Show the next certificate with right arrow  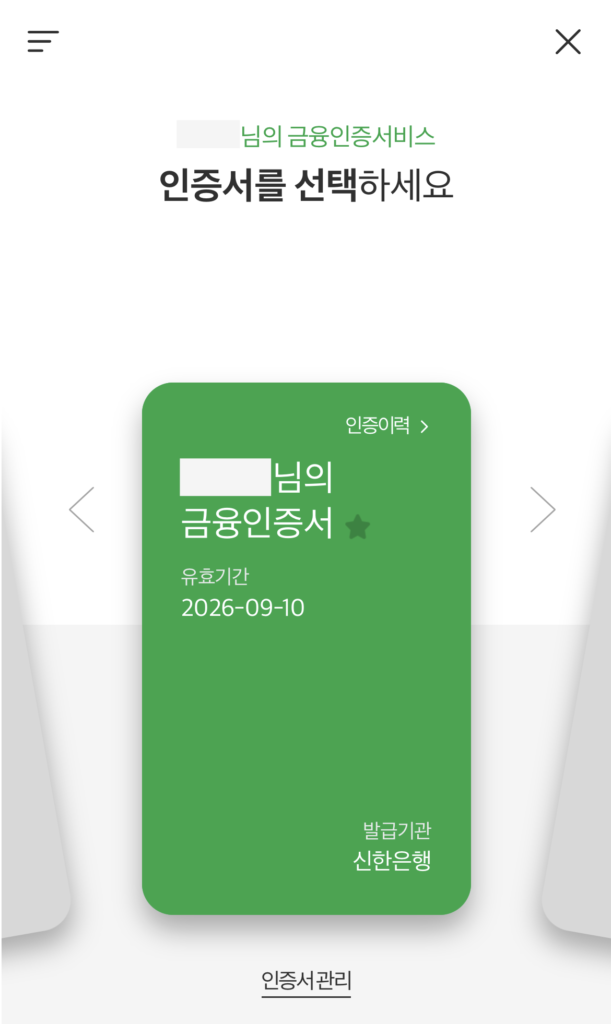[x=542, y=510]
